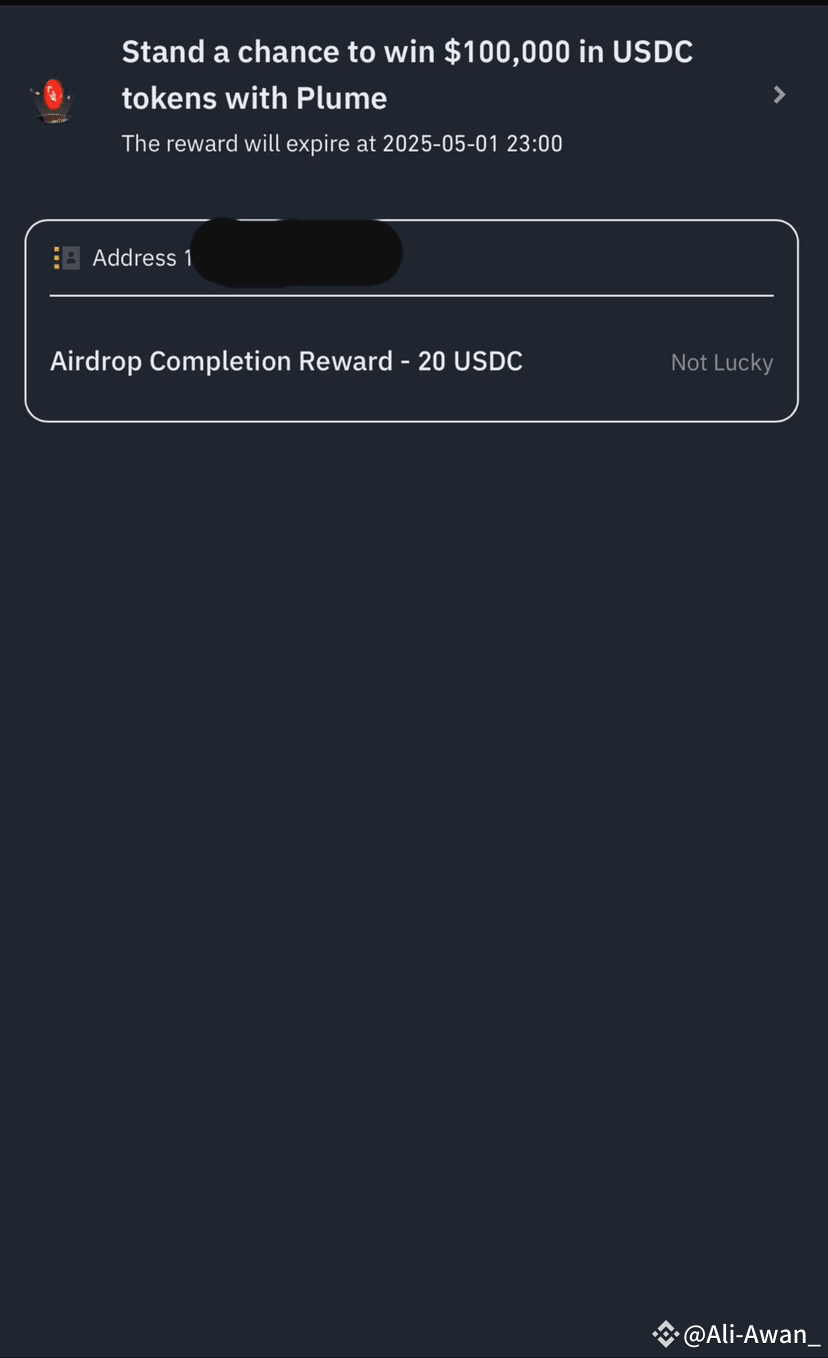
Task: Open the Airdrop Completion Reward row
Action: pyautogui.click(x=286, y=361)
